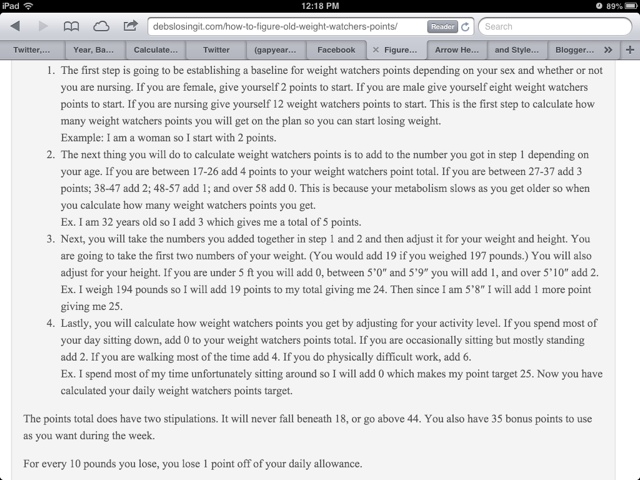The image size is (640, 480).
Task: Enable Reader view
Action: [442, 27]
